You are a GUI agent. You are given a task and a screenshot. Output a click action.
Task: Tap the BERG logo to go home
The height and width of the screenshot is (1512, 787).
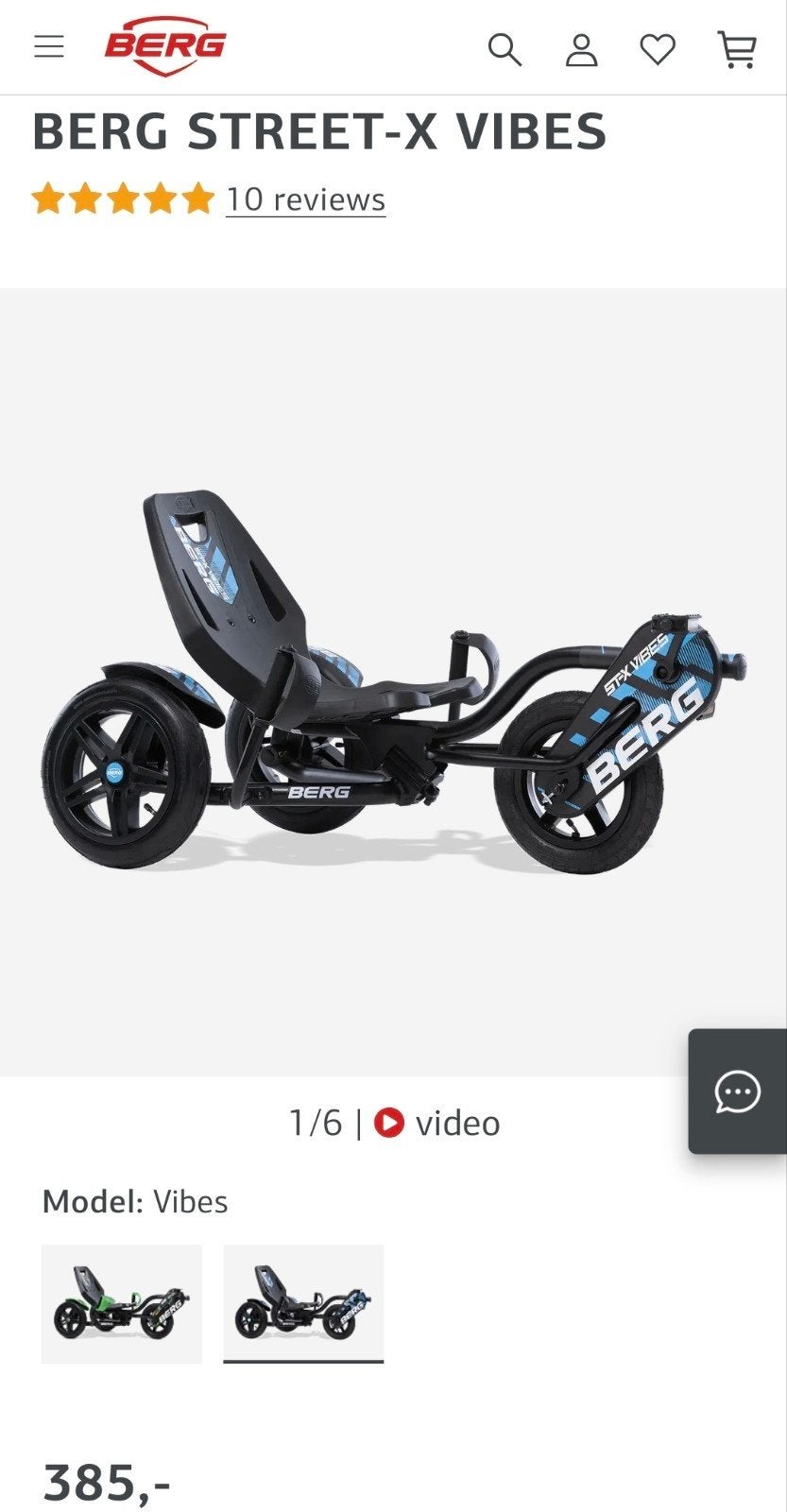click(165, 46)
